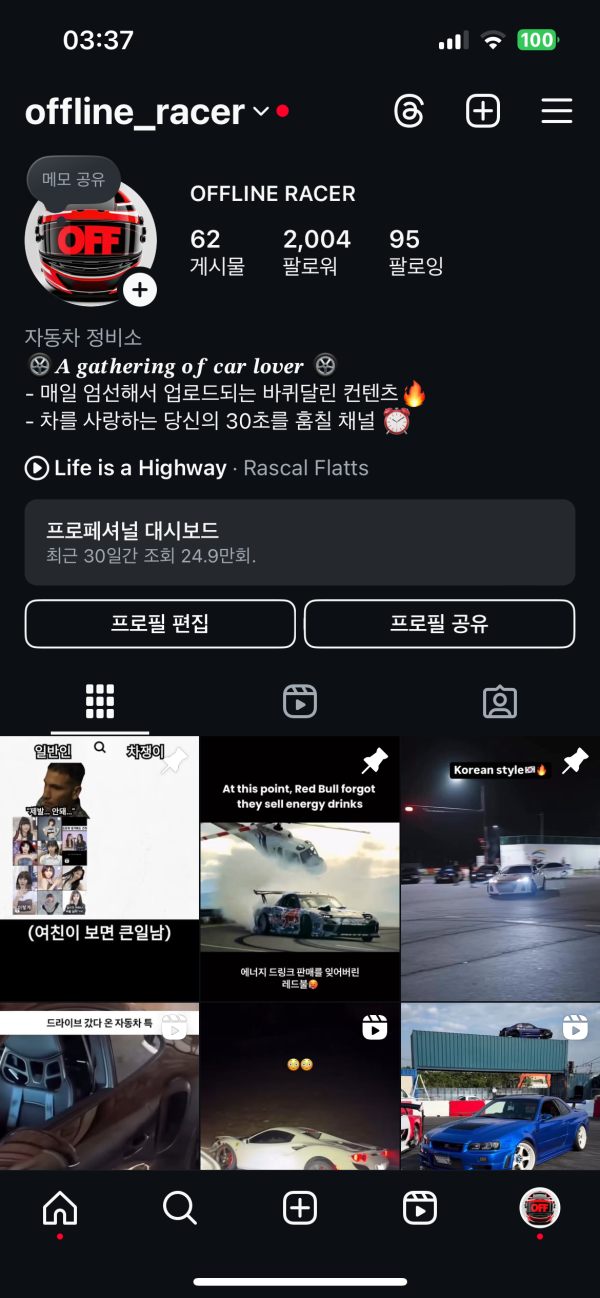Tap the 프로필 공유 button
This screenshot has height=1298, width=600.
tap(439, 624)
